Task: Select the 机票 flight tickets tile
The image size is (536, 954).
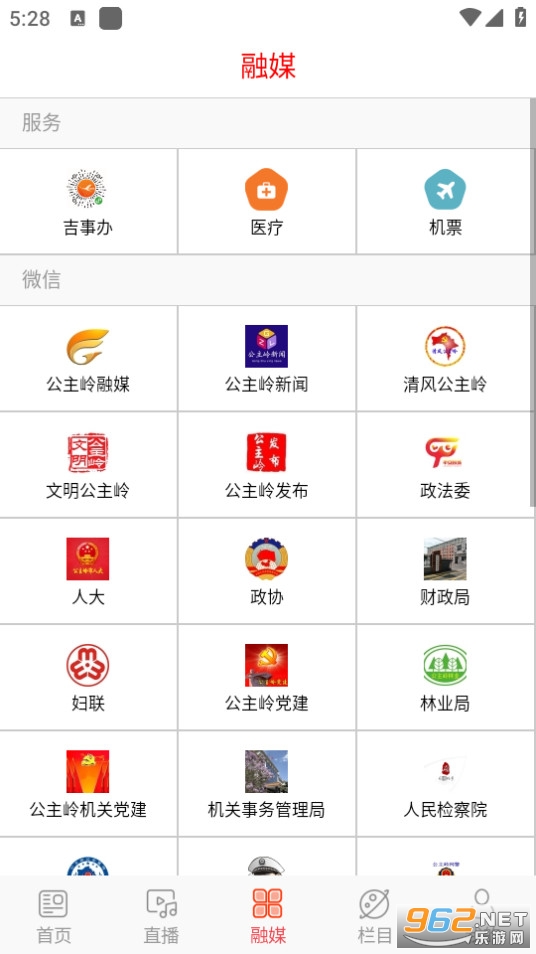Action: point(445,201)
